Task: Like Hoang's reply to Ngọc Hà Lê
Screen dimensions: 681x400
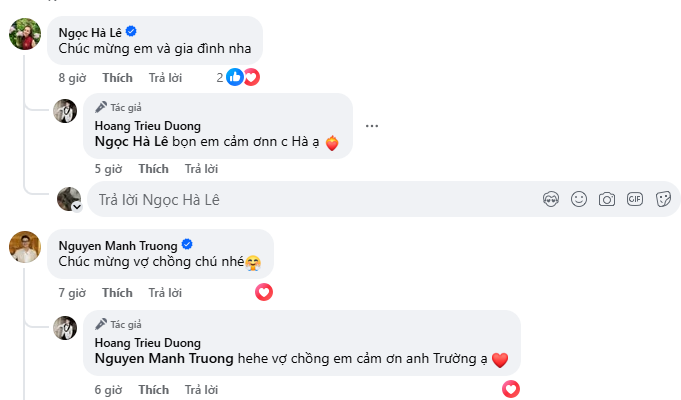Action: 153,169
